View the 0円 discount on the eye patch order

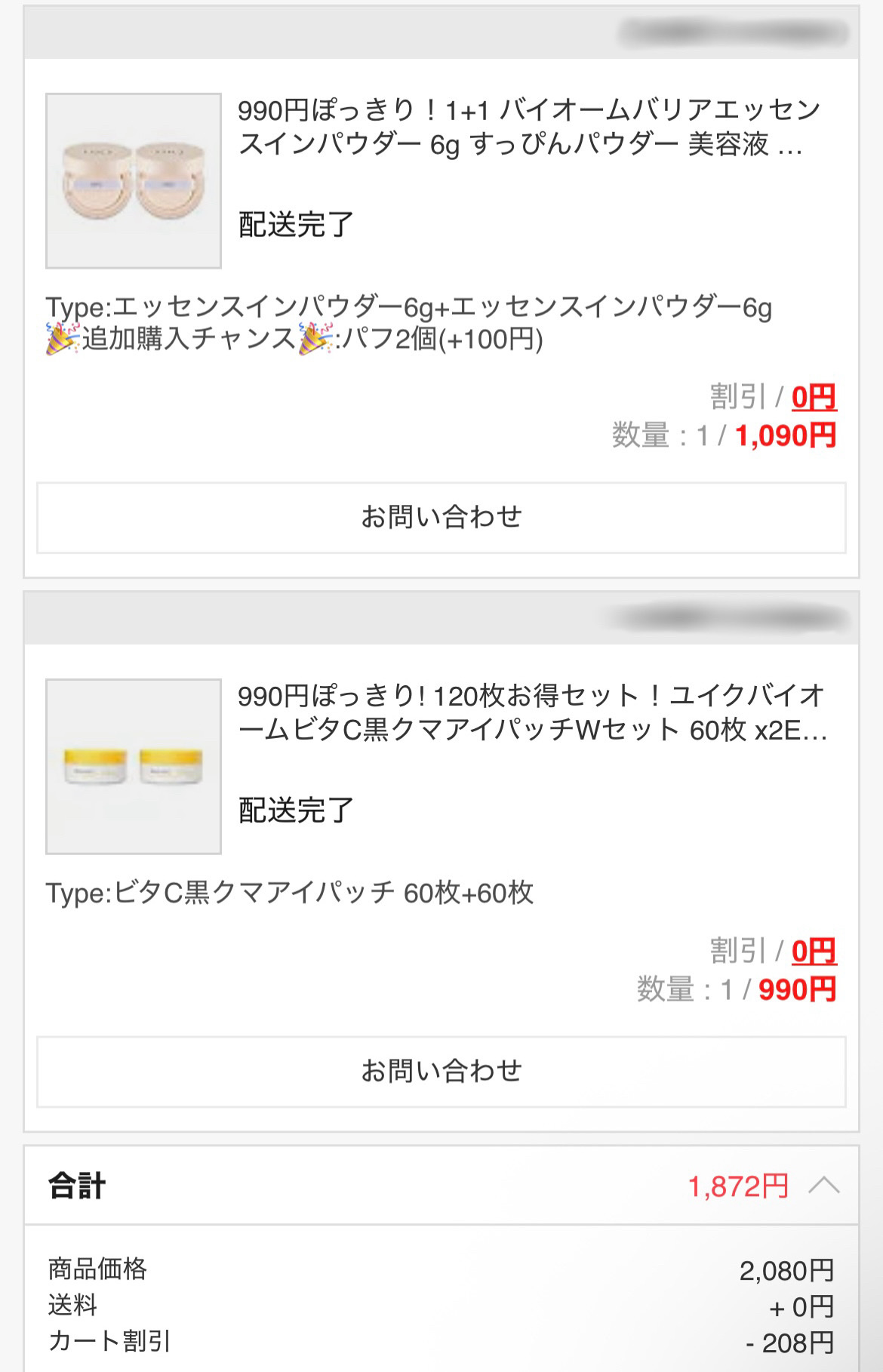(x=814, y=952)
